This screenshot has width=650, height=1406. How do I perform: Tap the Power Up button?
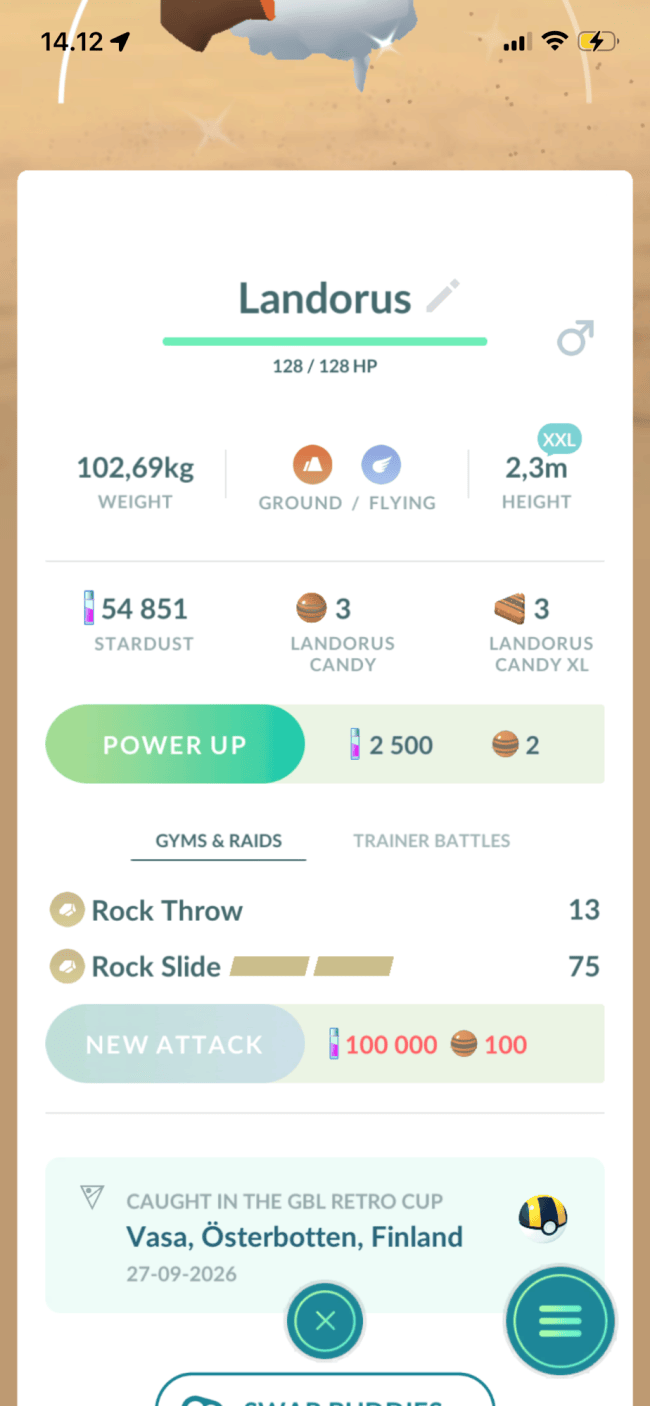[175, 744]
